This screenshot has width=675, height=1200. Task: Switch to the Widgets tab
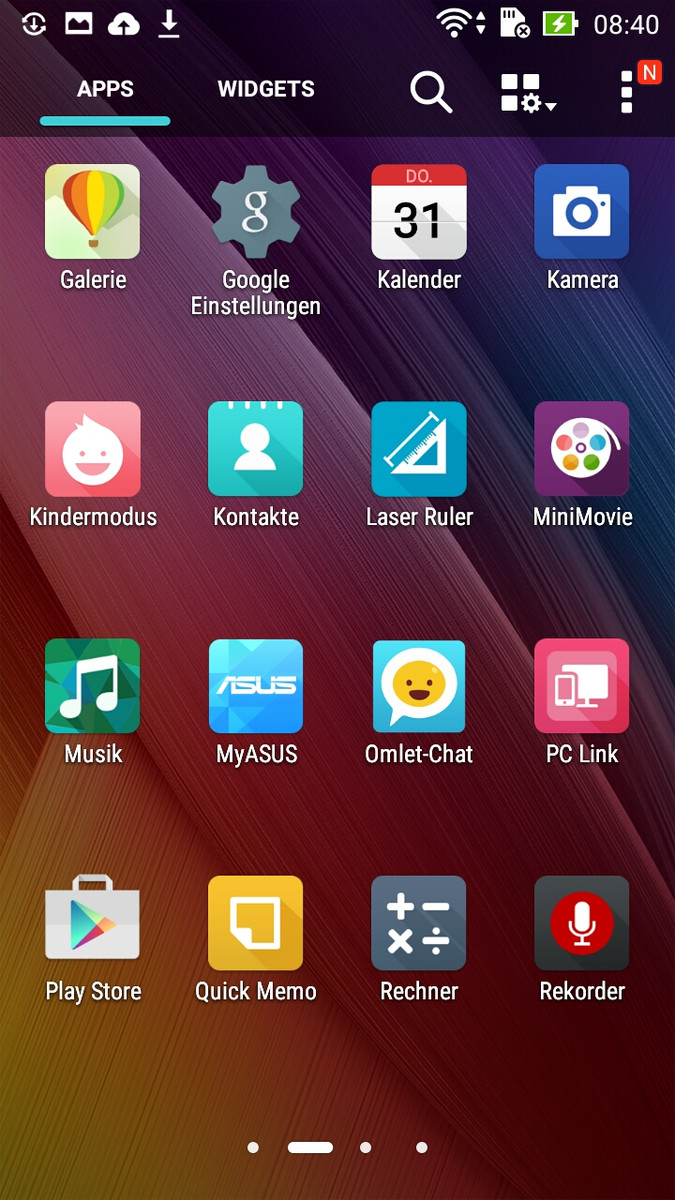point(266,89)
